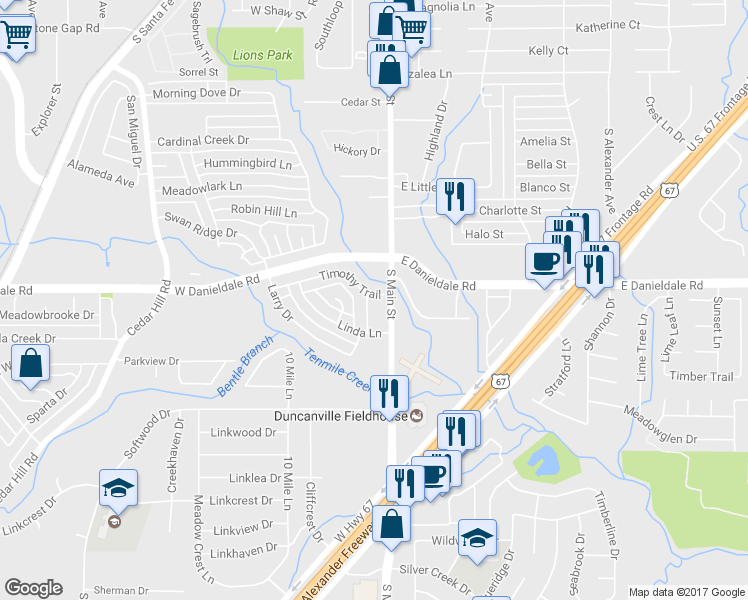This screenshot has width=748, height=600.
Task: Open the shopping bag marker near Parkview Dr
Action: point(31,365)
